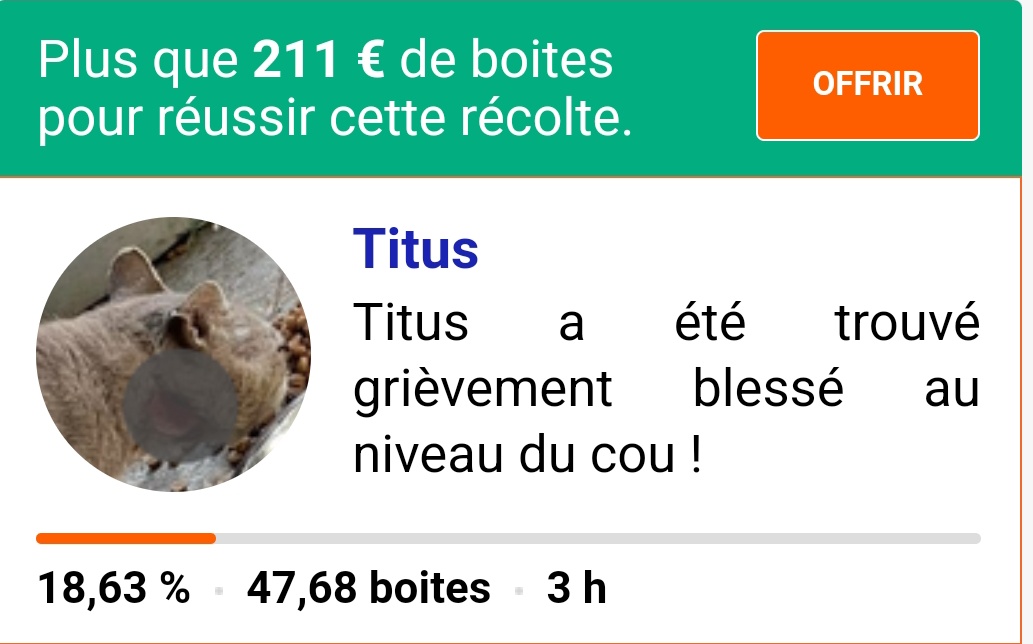The image size is (1033, 644).
Task: Tap the orange OFFRIR button
Action: 867,85
